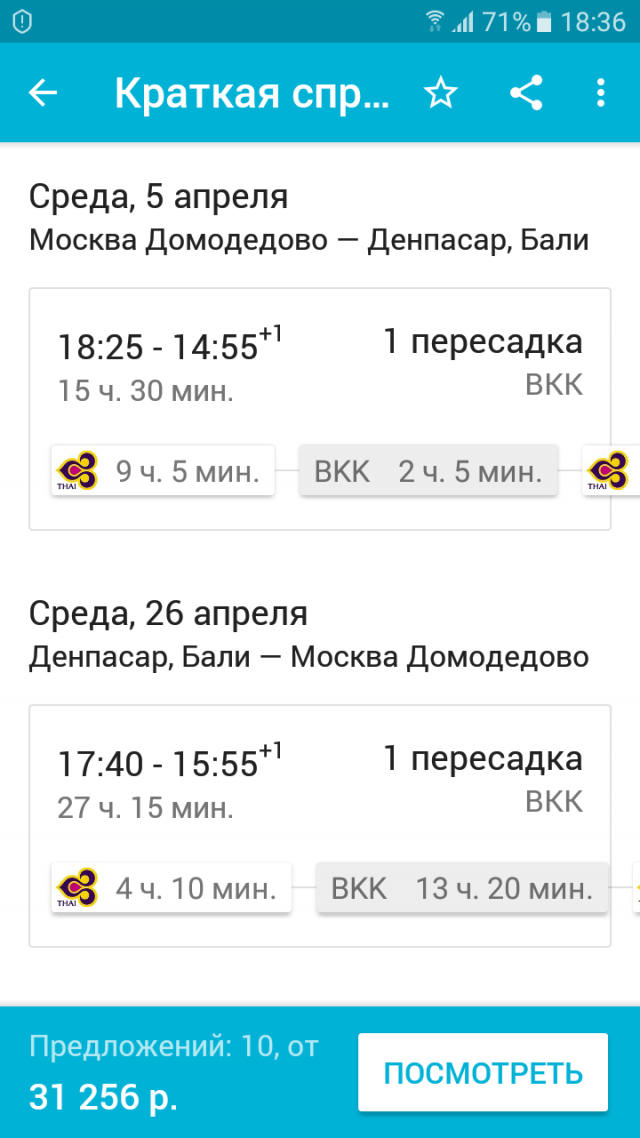Tap the ПОСМОТРЕТЬ button to view offers
The image size is (640, 1138).
tap(483, 1073)
